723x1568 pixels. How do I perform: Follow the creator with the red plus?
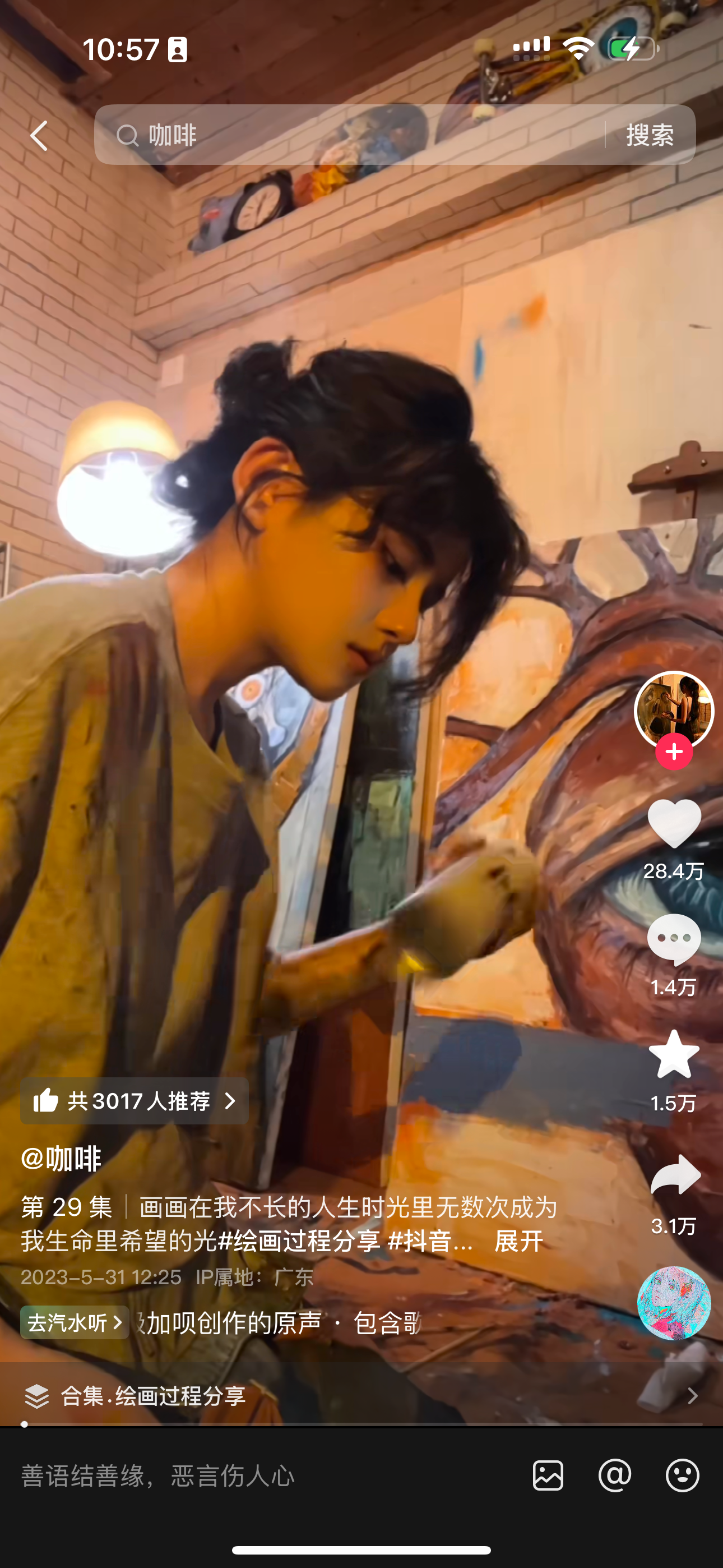[674, 753]
